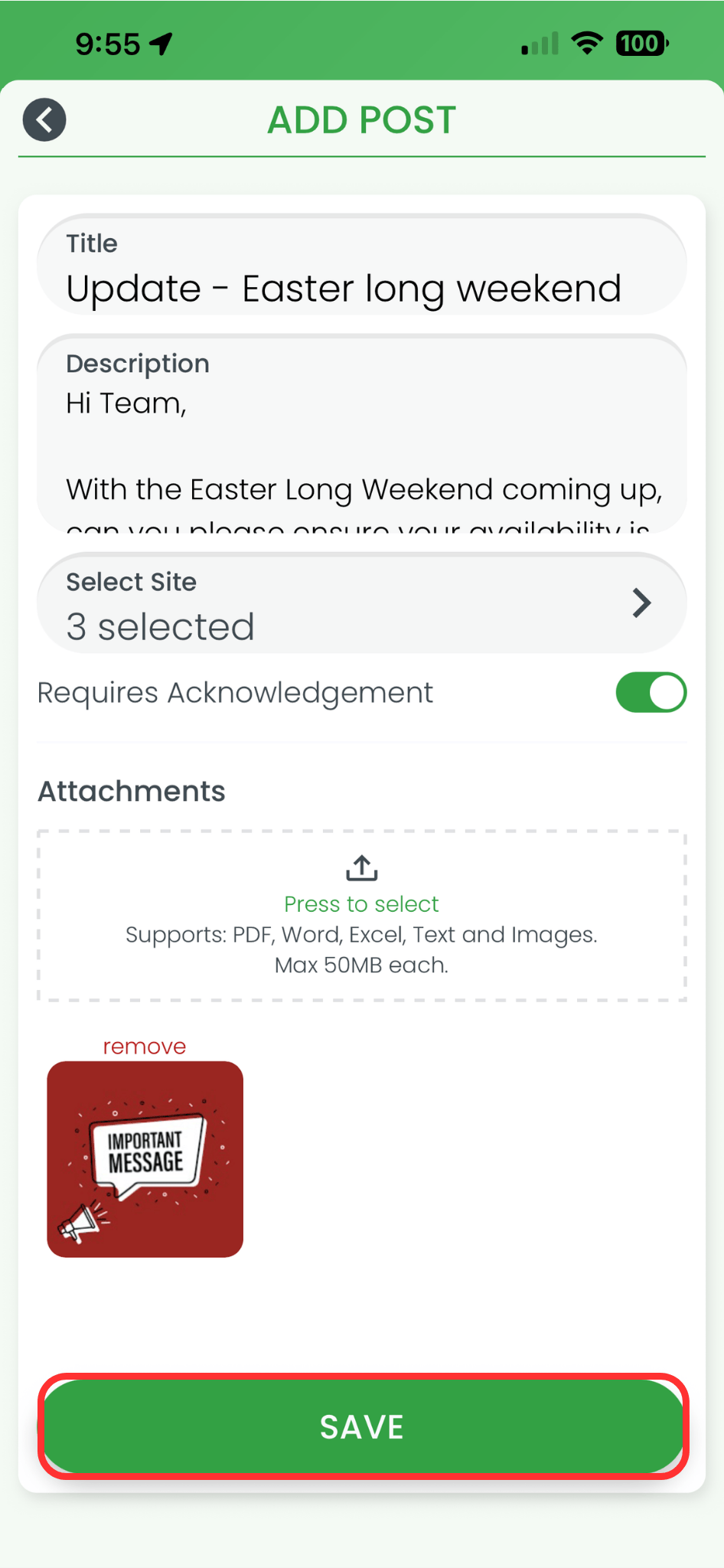
Task: Tap the Wi-Fi icon in status bar
Action: pos(585,42)
